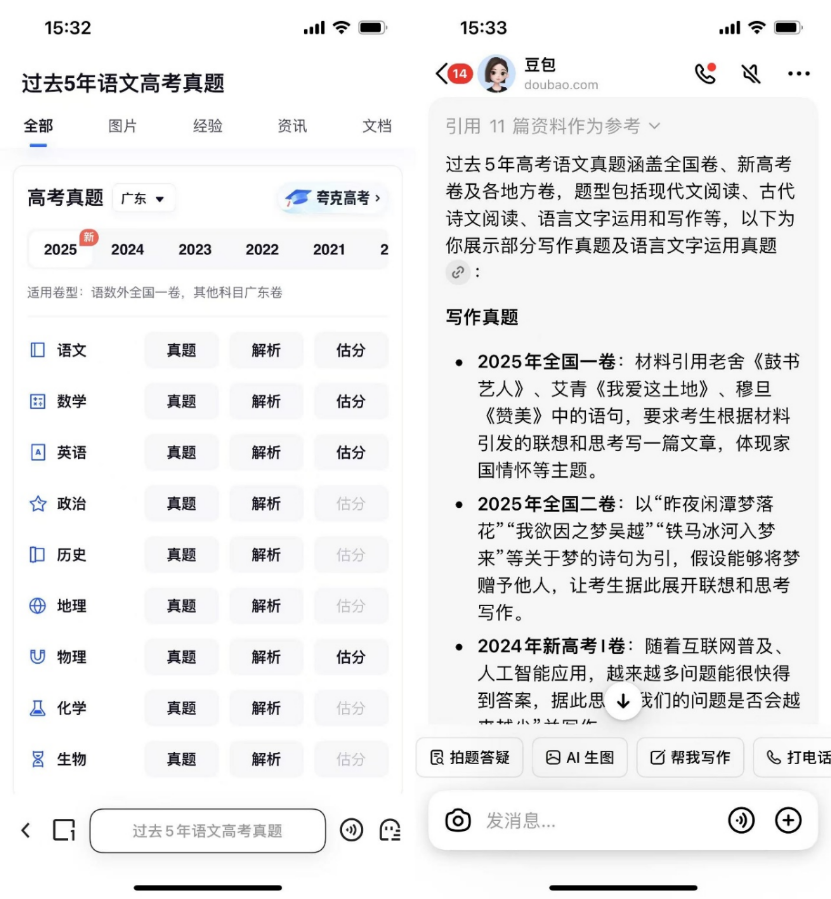Image resolution: width=831 pixels, height=899 pixels.
Task: Go back from the 豆包 chat
Action: 443,73
